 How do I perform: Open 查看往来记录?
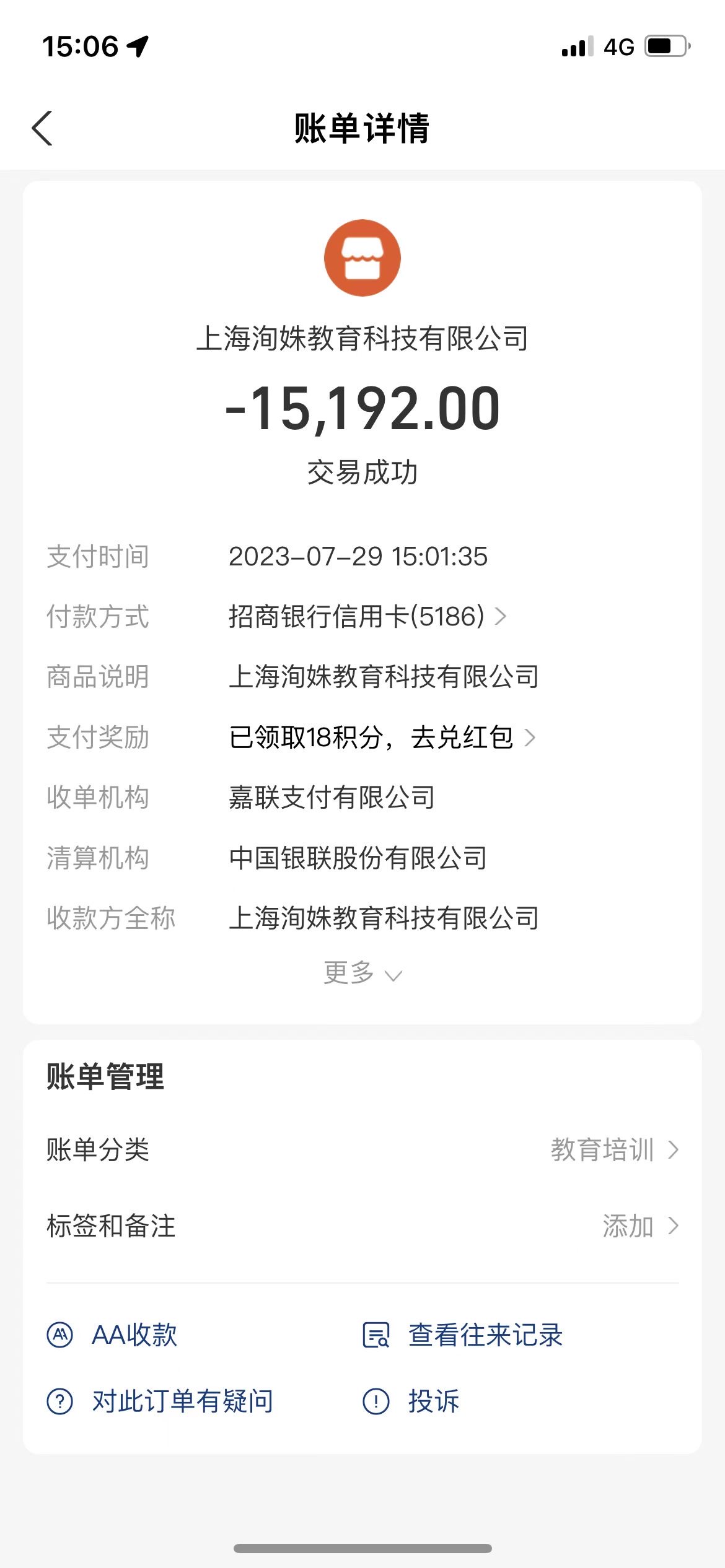click(x=462, y=1335)
